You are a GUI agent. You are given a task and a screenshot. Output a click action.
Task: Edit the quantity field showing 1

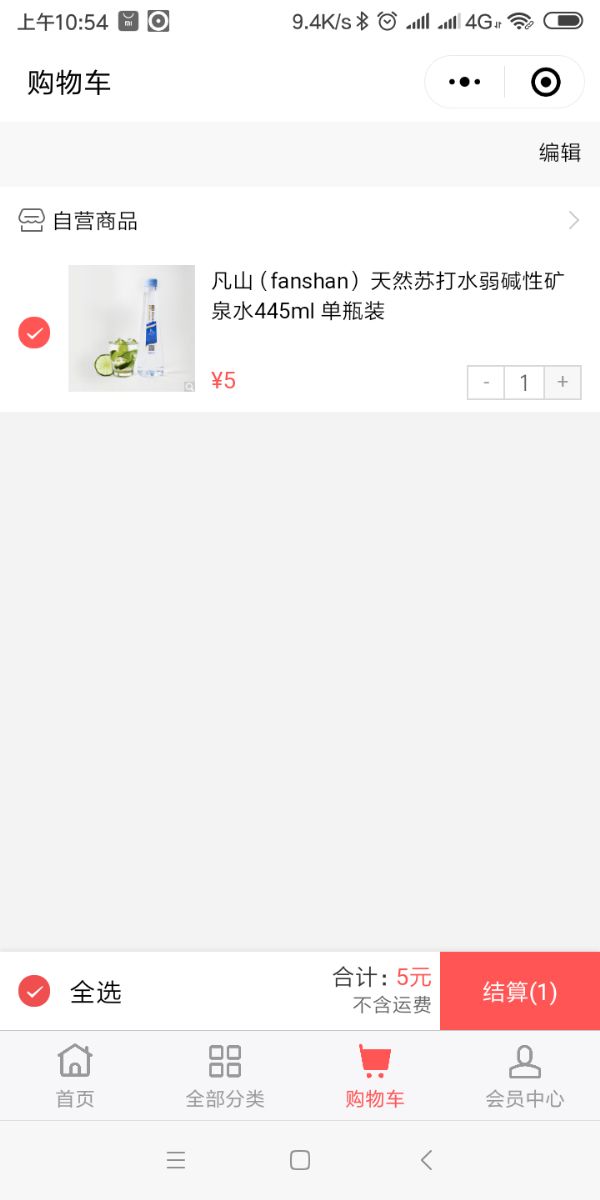(x=524, y=382)
